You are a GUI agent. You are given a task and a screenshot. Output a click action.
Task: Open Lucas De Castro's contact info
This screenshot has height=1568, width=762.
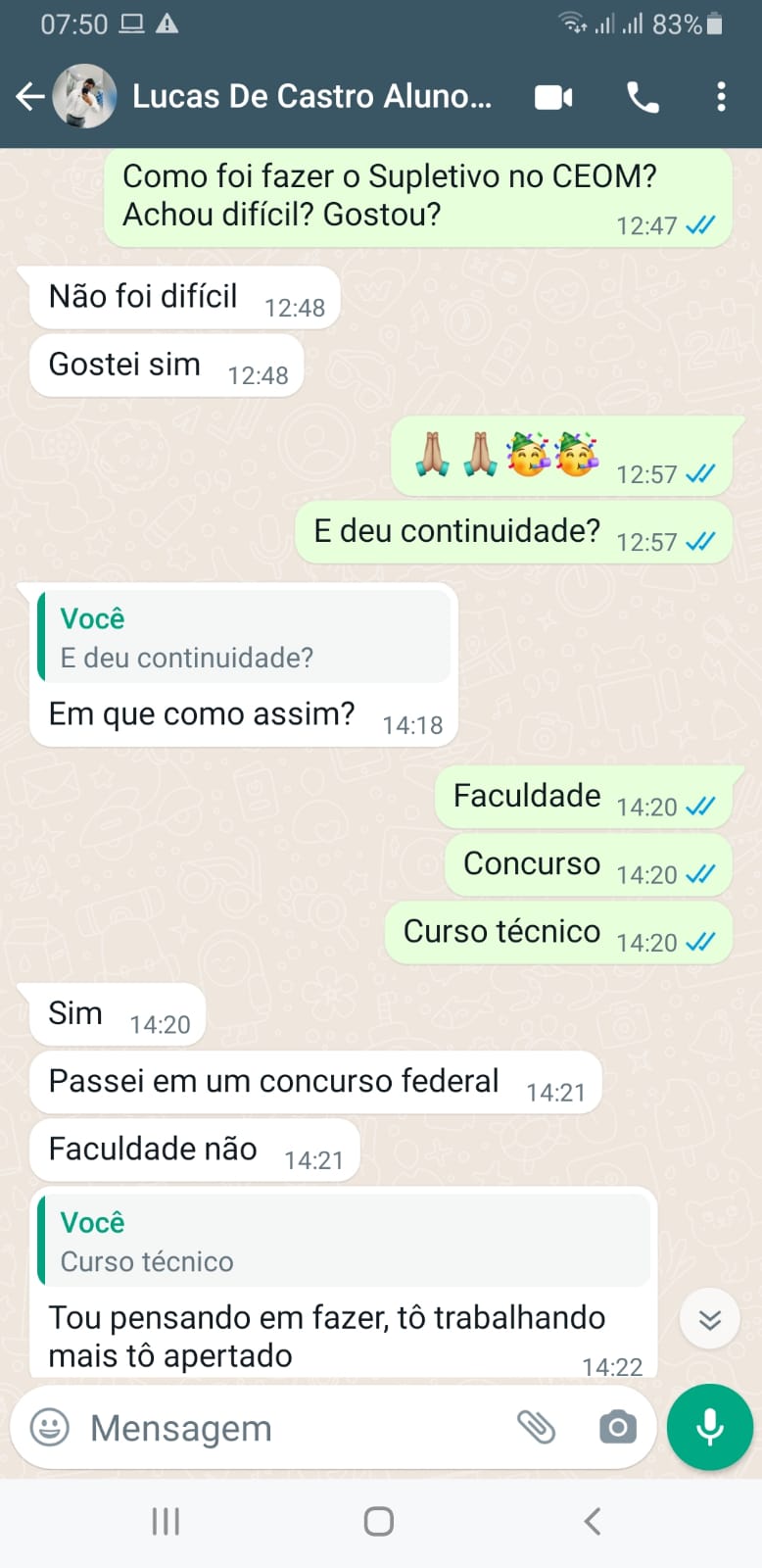311,96
